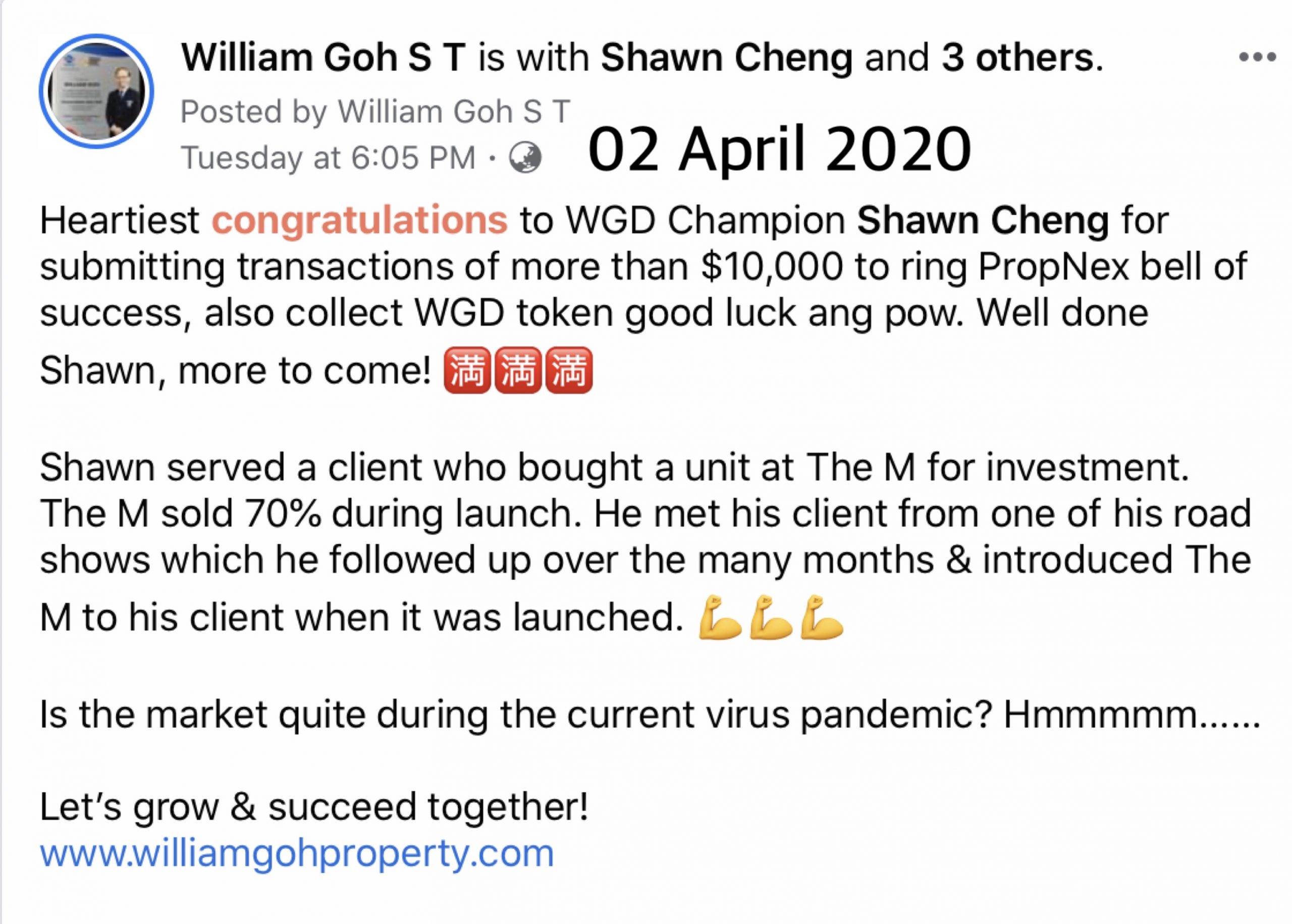Open William Goh S T's profile name
The width and height of the screenshot is (1292, 924).
point(323,58)
